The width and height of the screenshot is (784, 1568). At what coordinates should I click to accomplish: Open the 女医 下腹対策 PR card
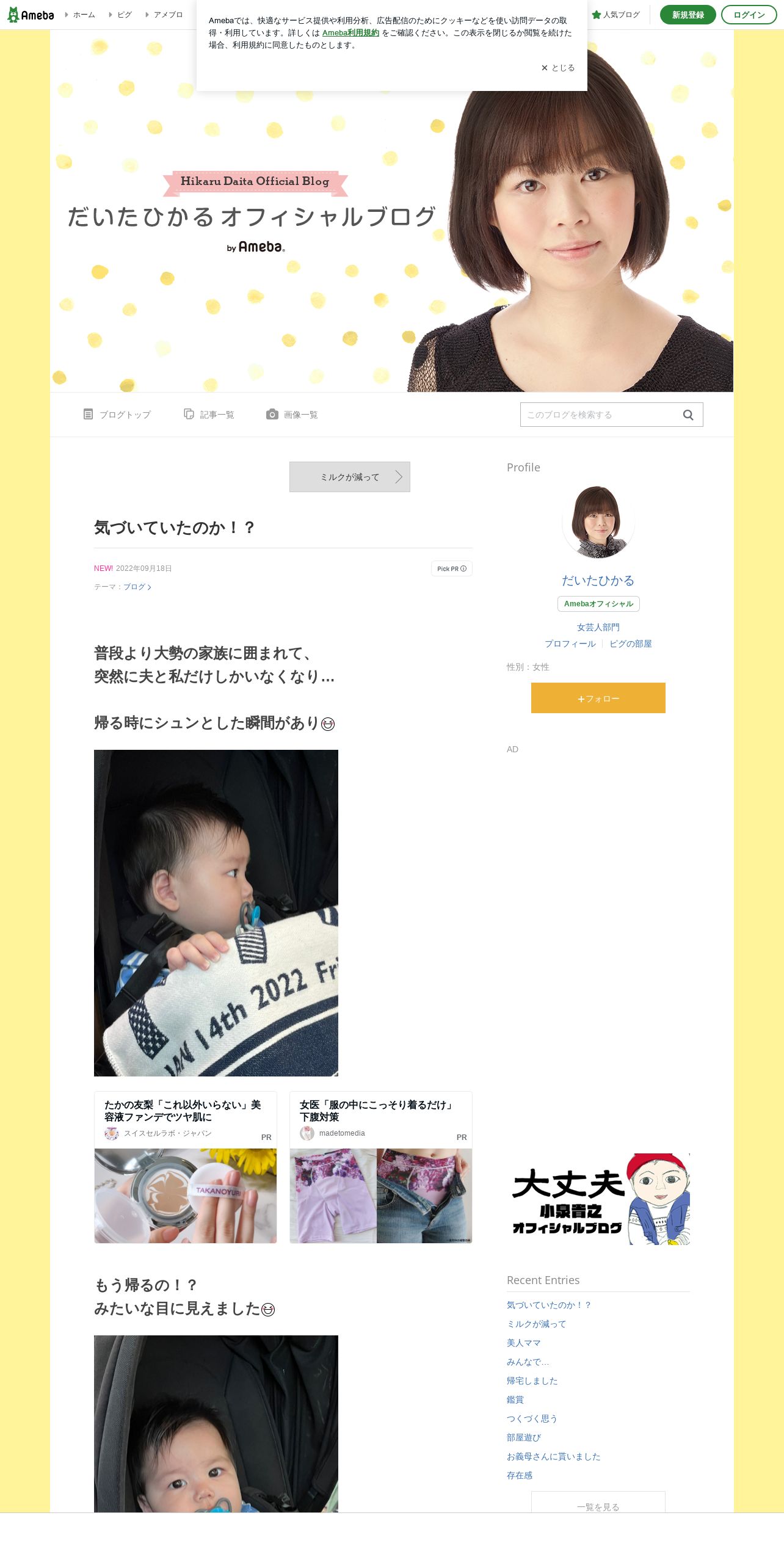coord(381,1167)
